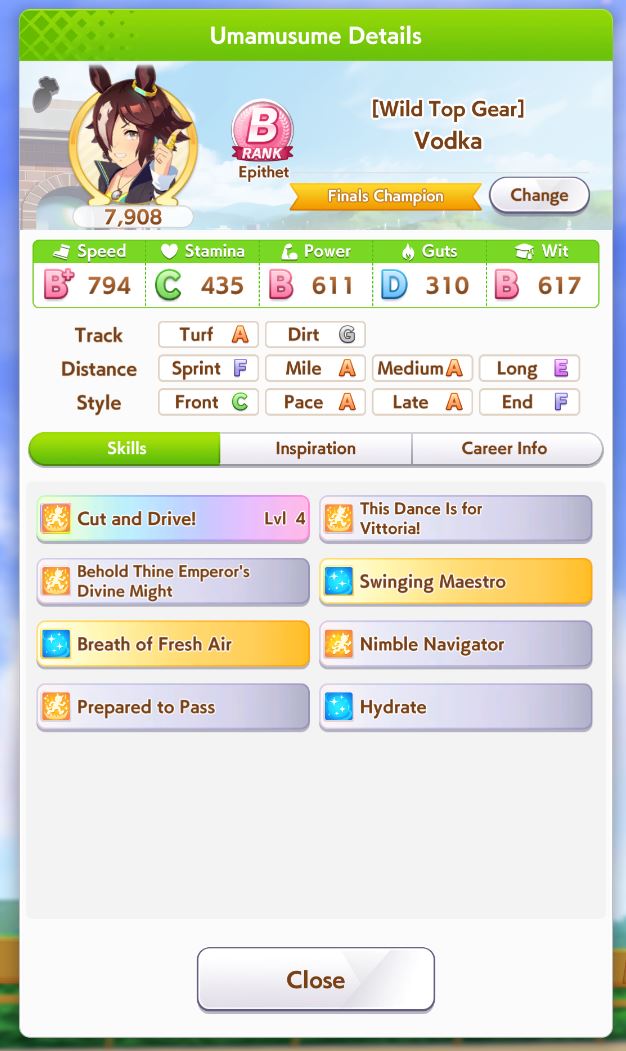
Task: View Nimble Navigator skill info
Action: coord(456,644)
